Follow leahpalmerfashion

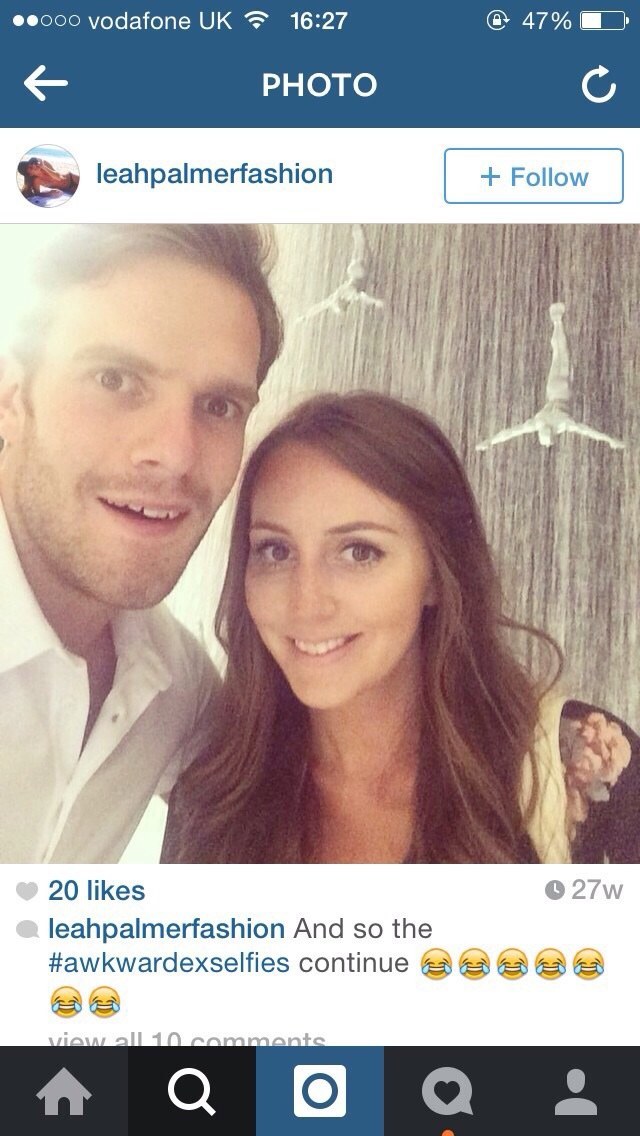tap(533, 176)
